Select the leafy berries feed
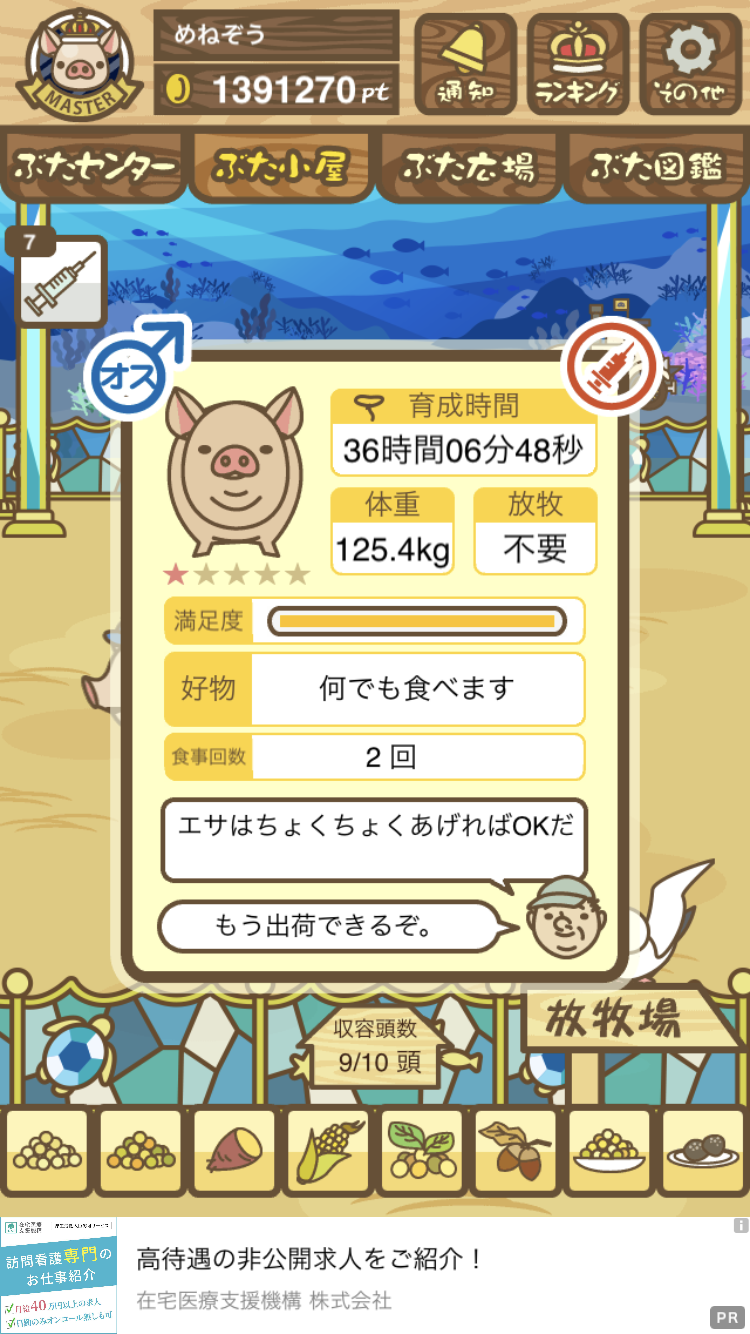The width and height of the screenshot is (750, 1334). [x=421, y=1150]
